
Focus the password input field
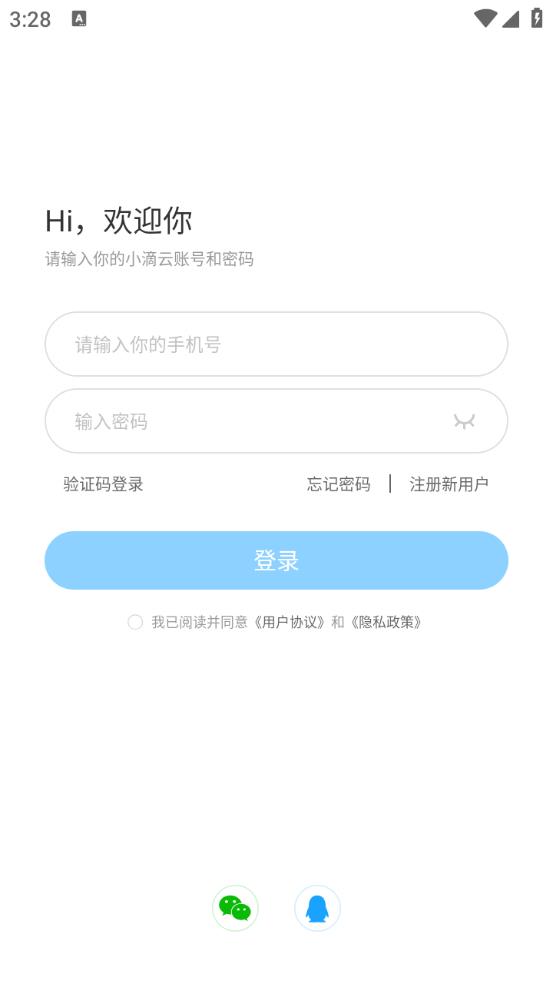tap(276, 421)
